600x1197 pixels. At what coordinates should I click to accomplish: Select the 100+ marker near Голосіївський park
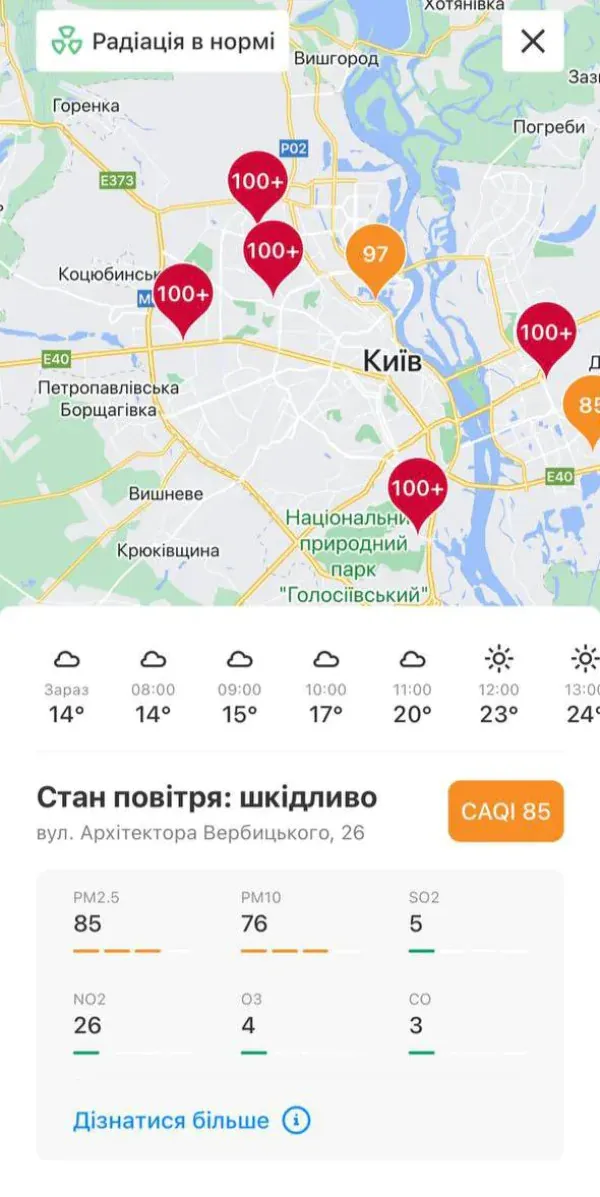point(417,489)
